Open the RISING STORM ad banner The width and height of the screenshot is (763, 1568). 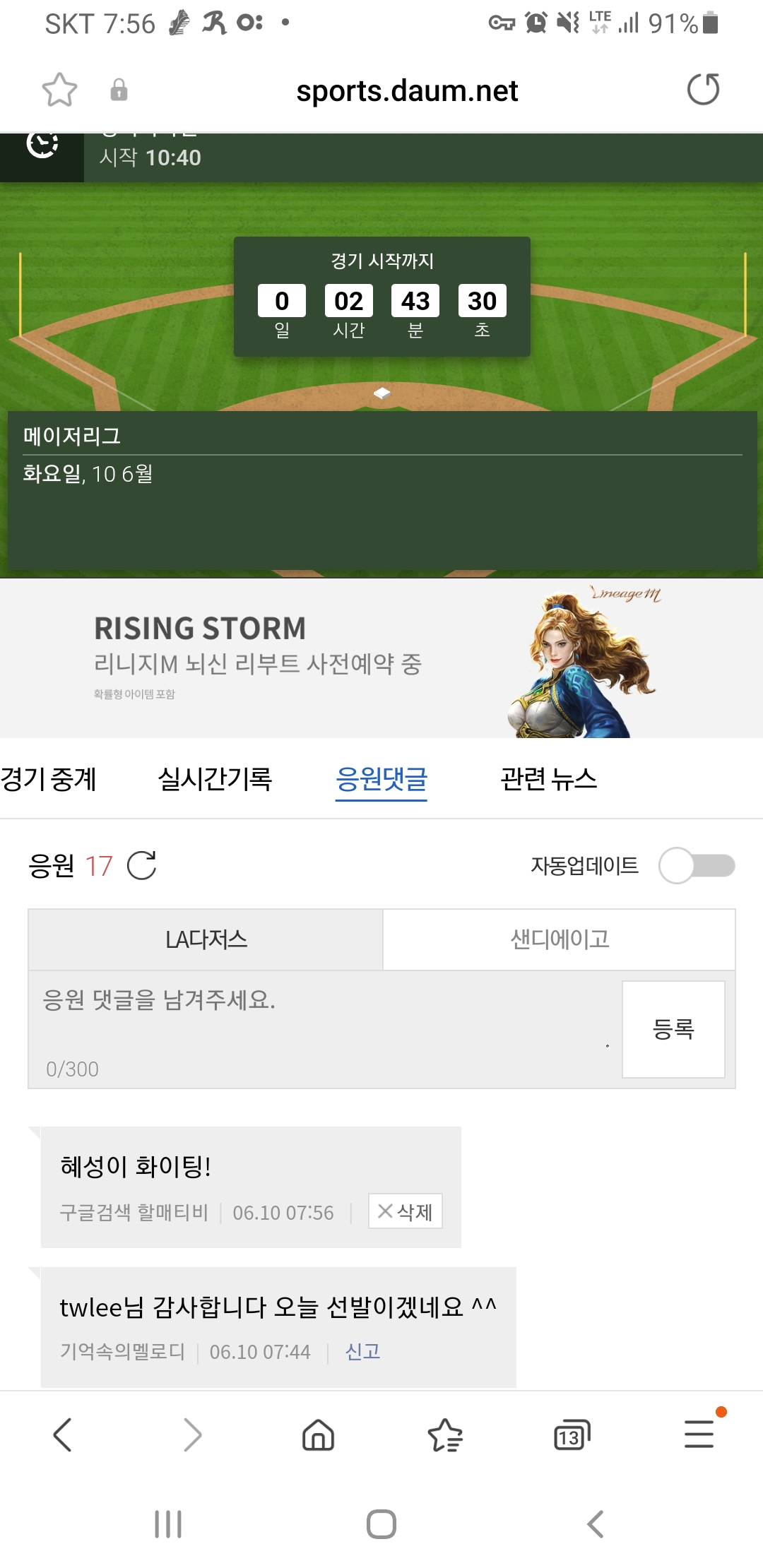click(x=381, y=658)
